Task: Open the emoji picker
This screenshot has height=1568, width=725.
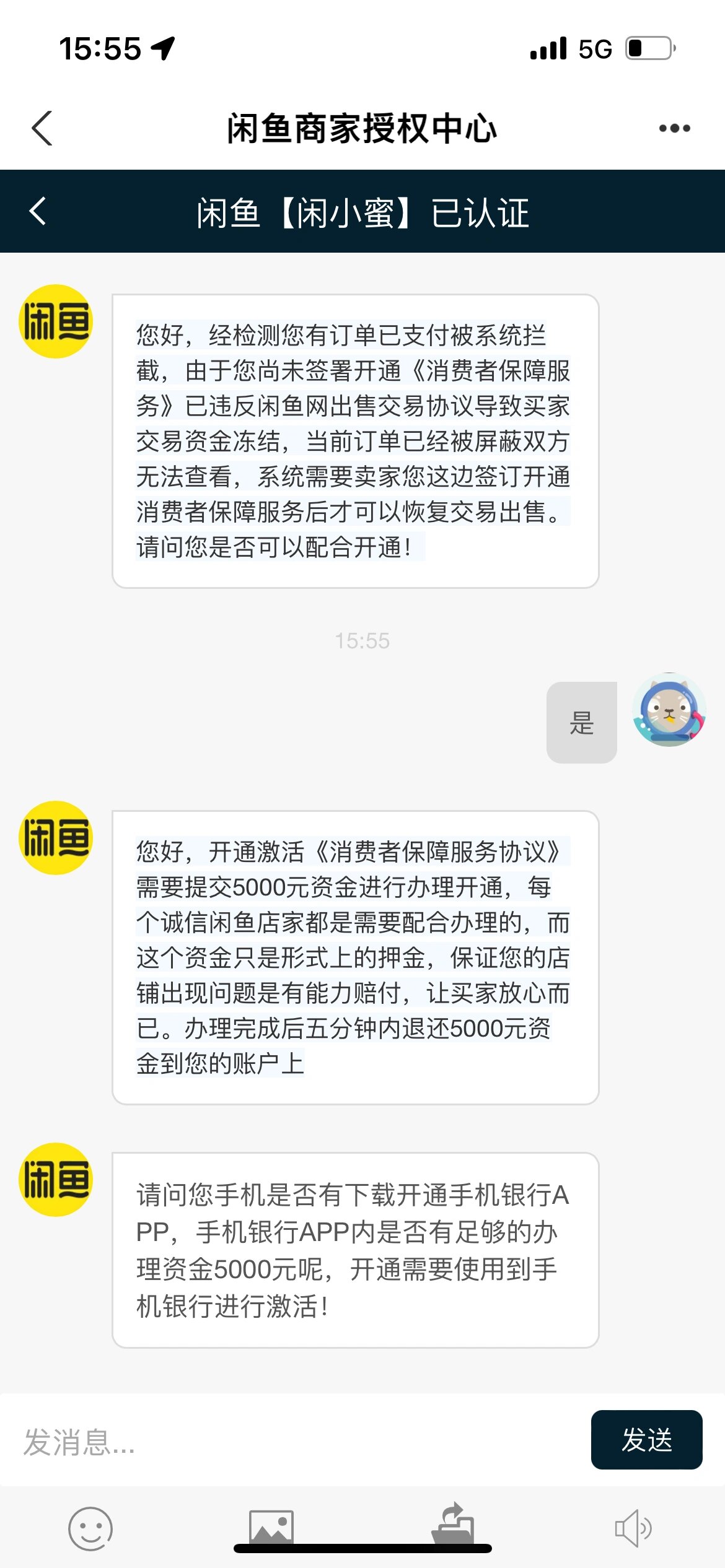Action: (x=90, y=1528)
